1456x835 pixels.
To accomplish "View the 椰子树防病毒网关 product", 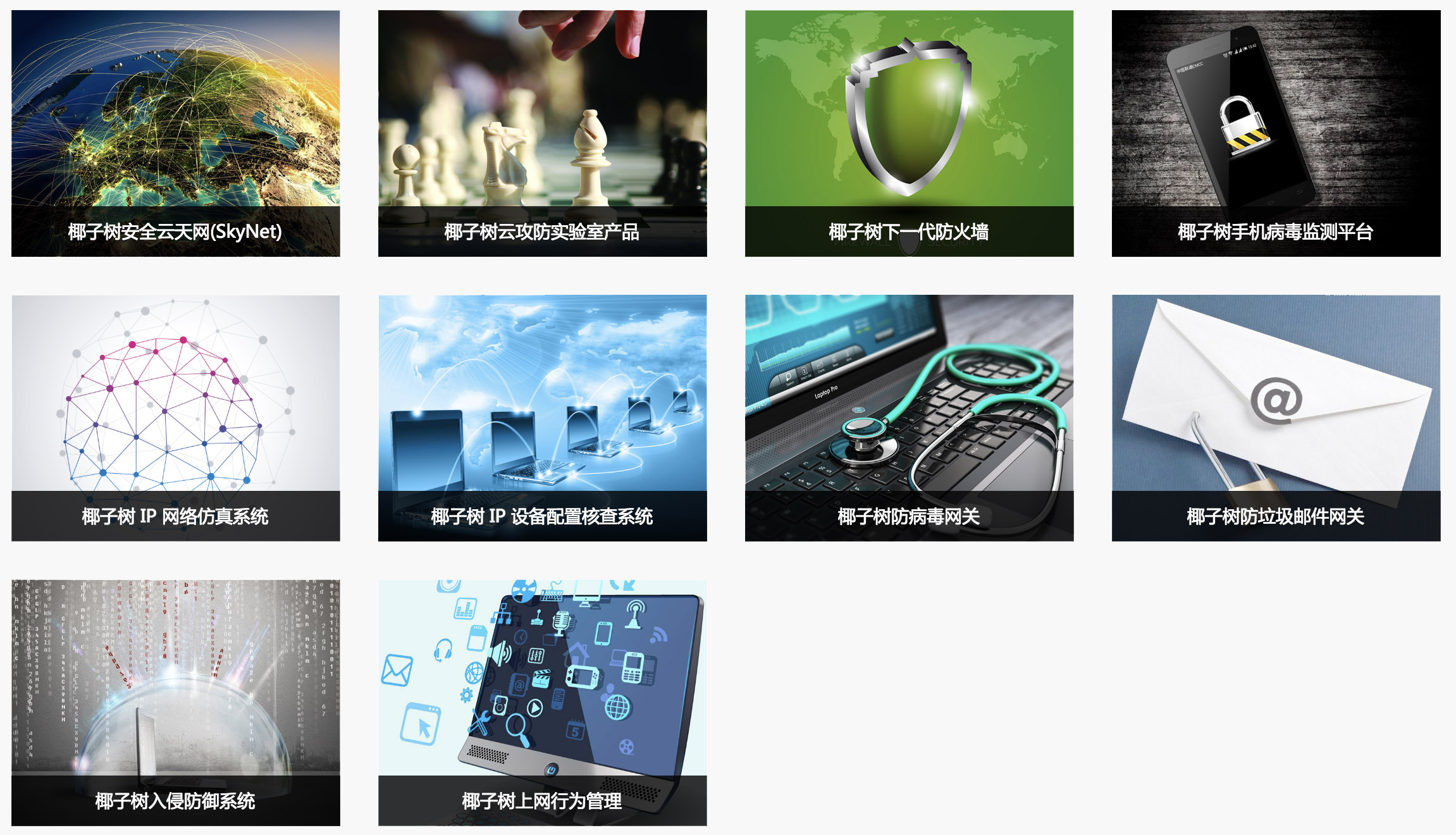I will click(x=909, y=418).
